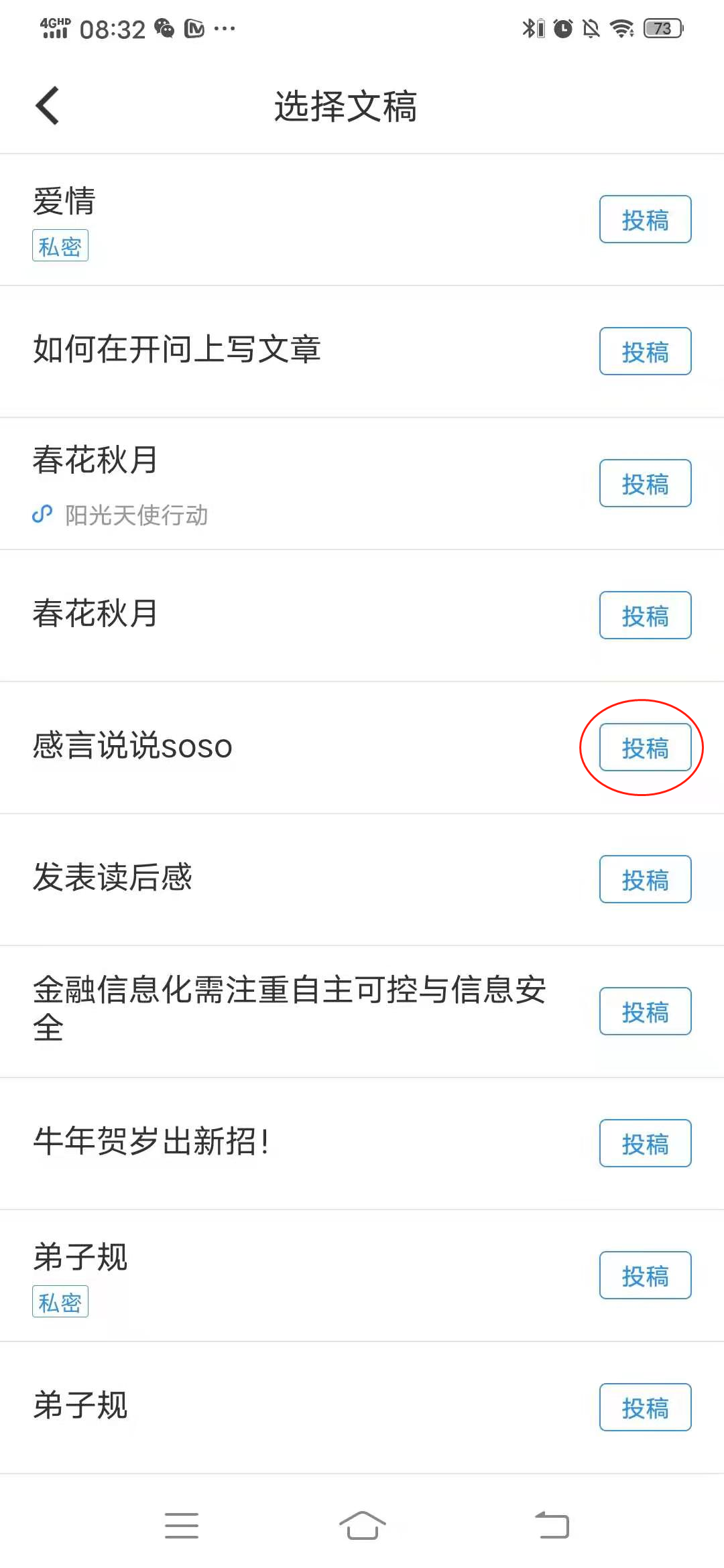Viewport: 724px width, 1568px height.
Task: Submit the 如何在开问上写文章 draft
Action: point(645,351)
